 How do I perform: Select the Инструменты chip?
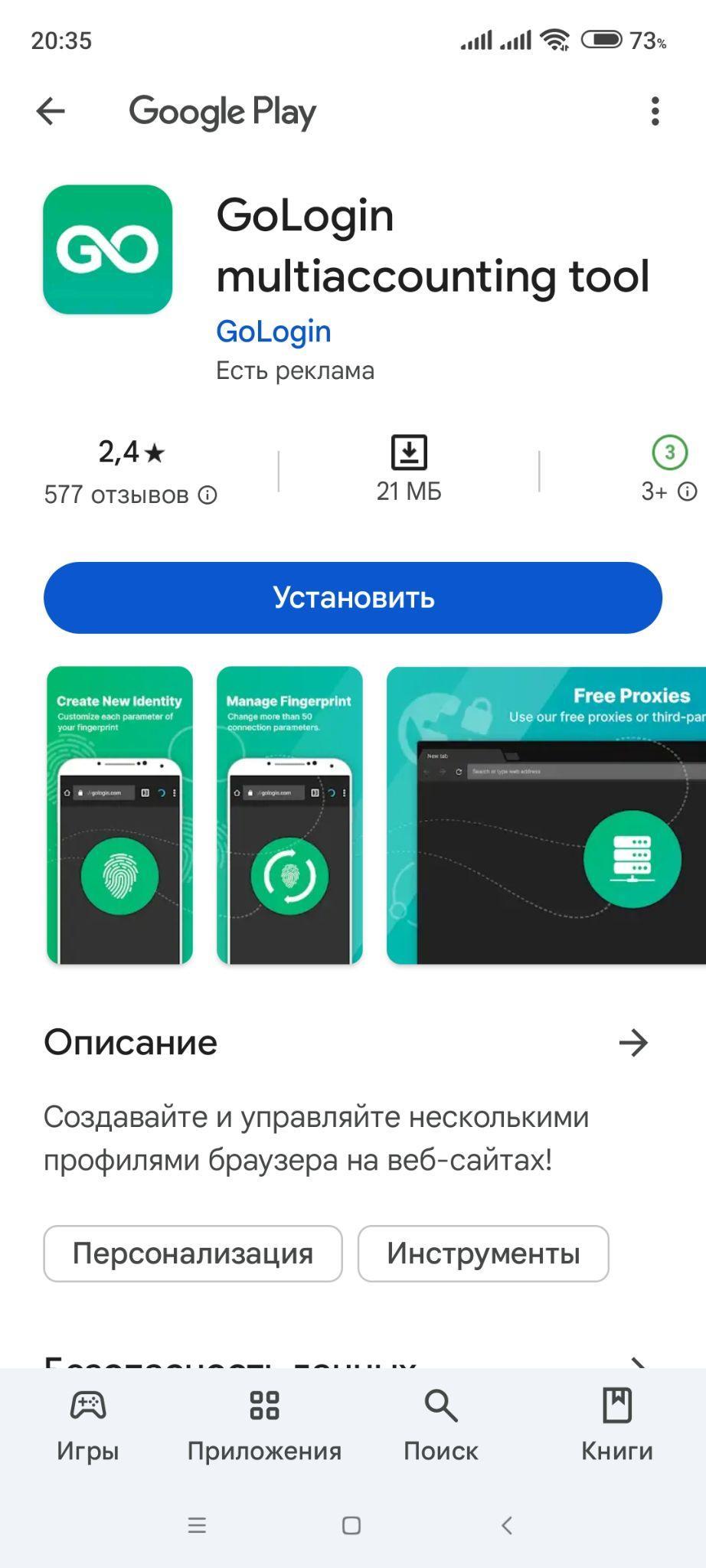(483, 1253)
